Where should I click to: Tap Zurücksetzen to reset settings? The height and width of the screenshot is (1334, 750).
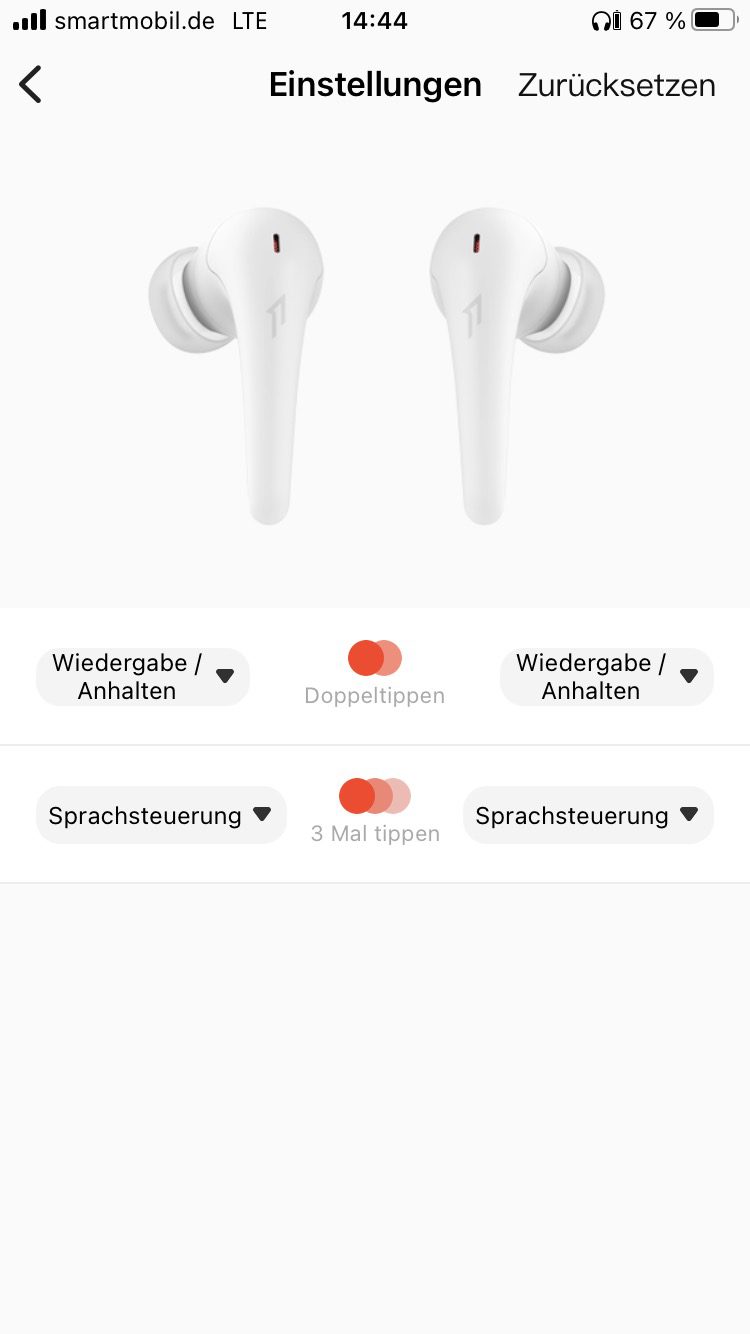616,85
